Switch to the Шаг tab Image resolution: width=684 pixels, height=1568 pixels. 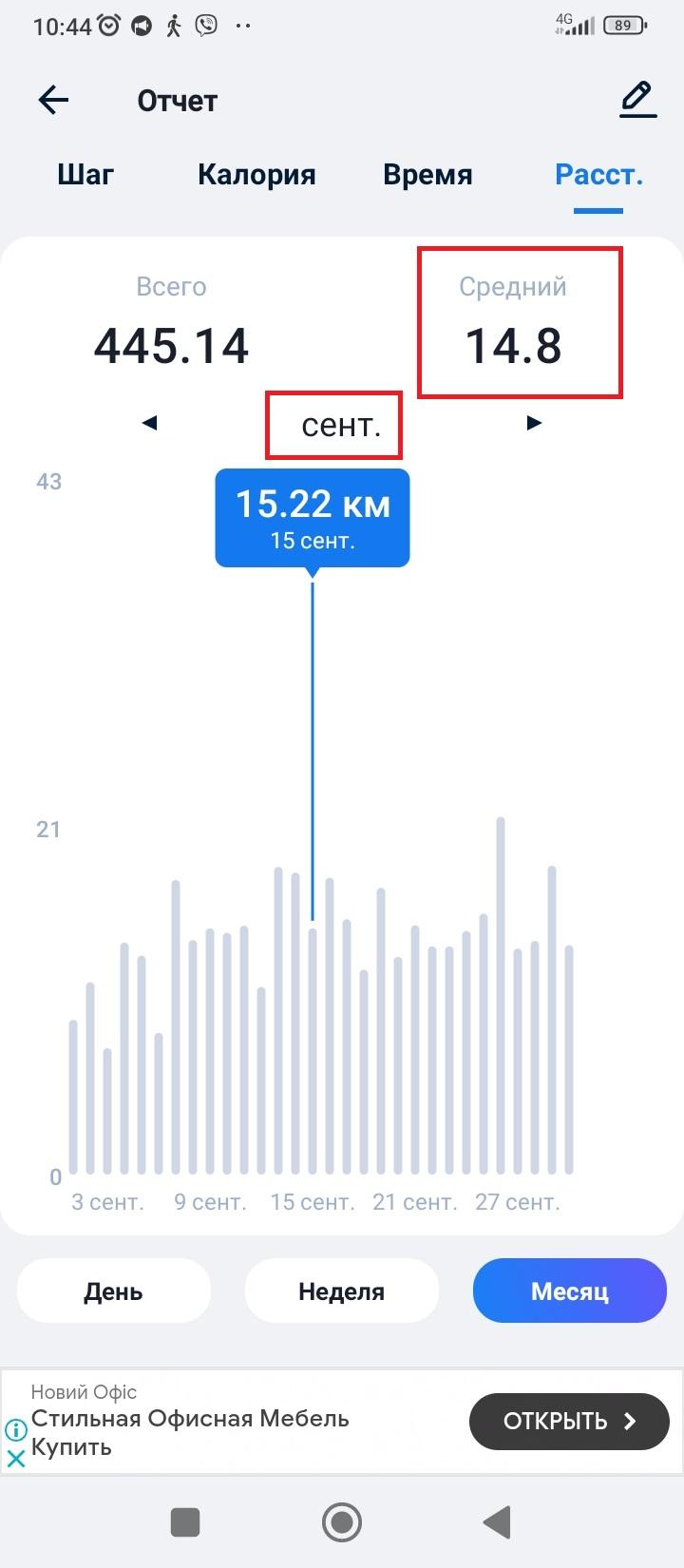[x=85, y=175]
